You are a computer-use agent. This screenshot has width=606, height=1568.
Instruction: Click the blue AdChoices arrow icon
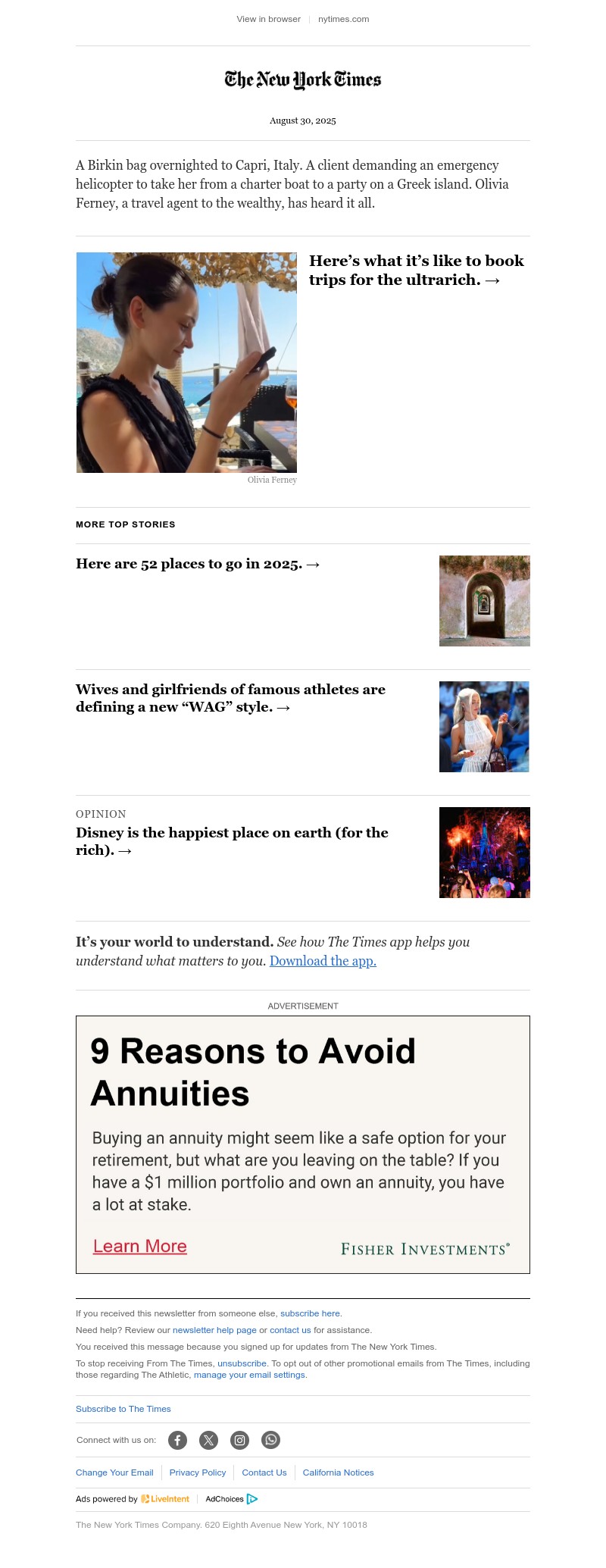(252, 1499)
